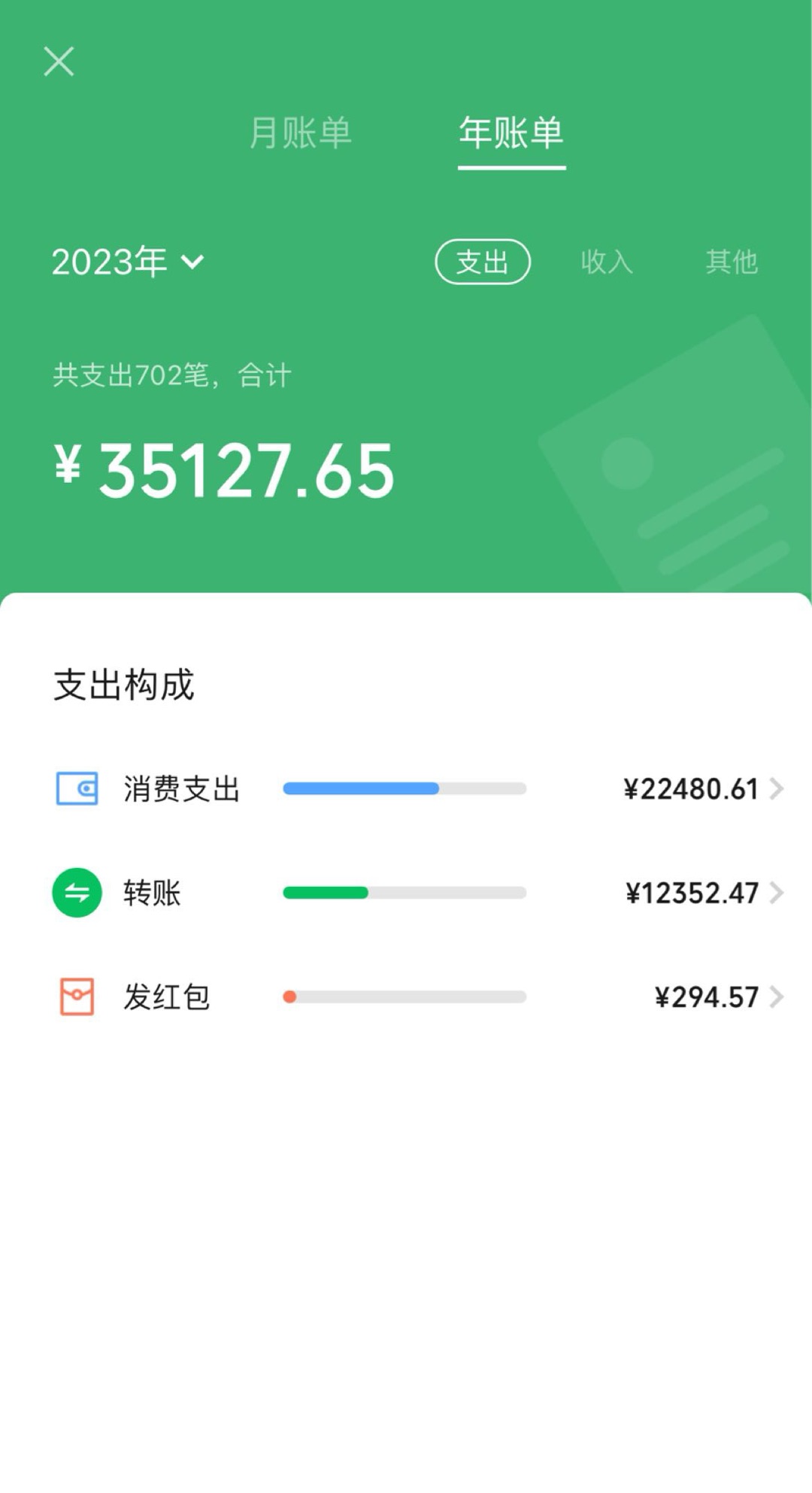Switch to 收入 view
Image resolution: width=812 pixels, height=1493 pixels.
607,262
